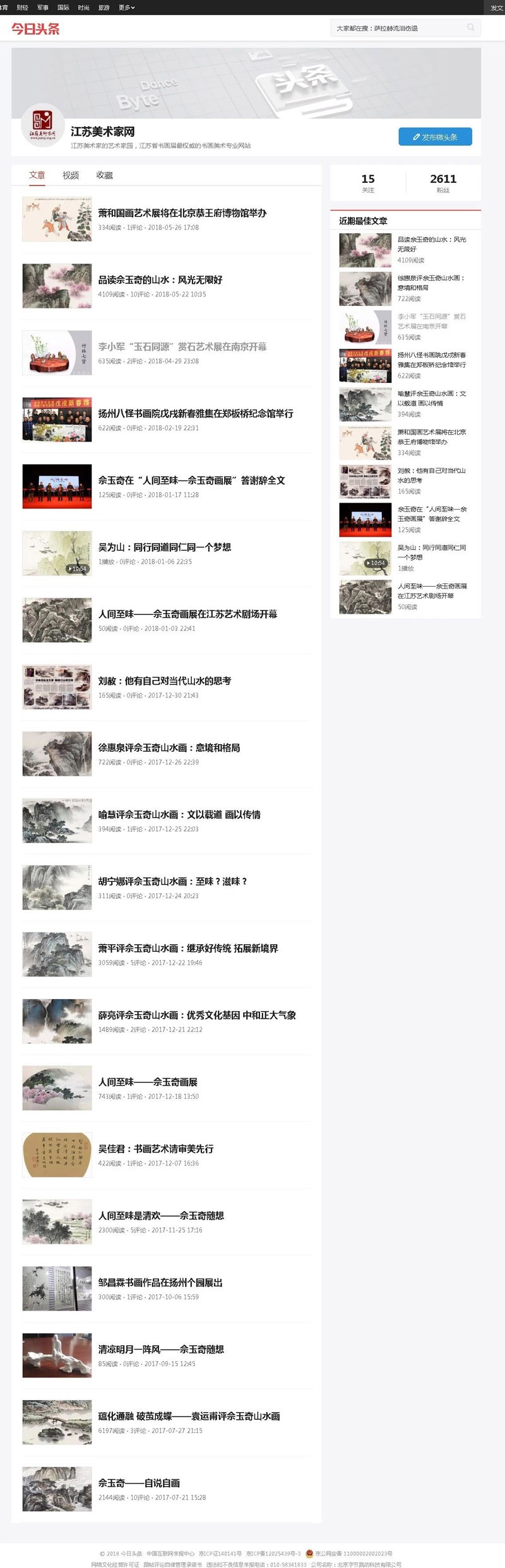Open article 吴佳君：书画艺术请审美先行
The height and width of the screenshot is (1568, 505).
pyautogui.click(x=155, y=1149)
